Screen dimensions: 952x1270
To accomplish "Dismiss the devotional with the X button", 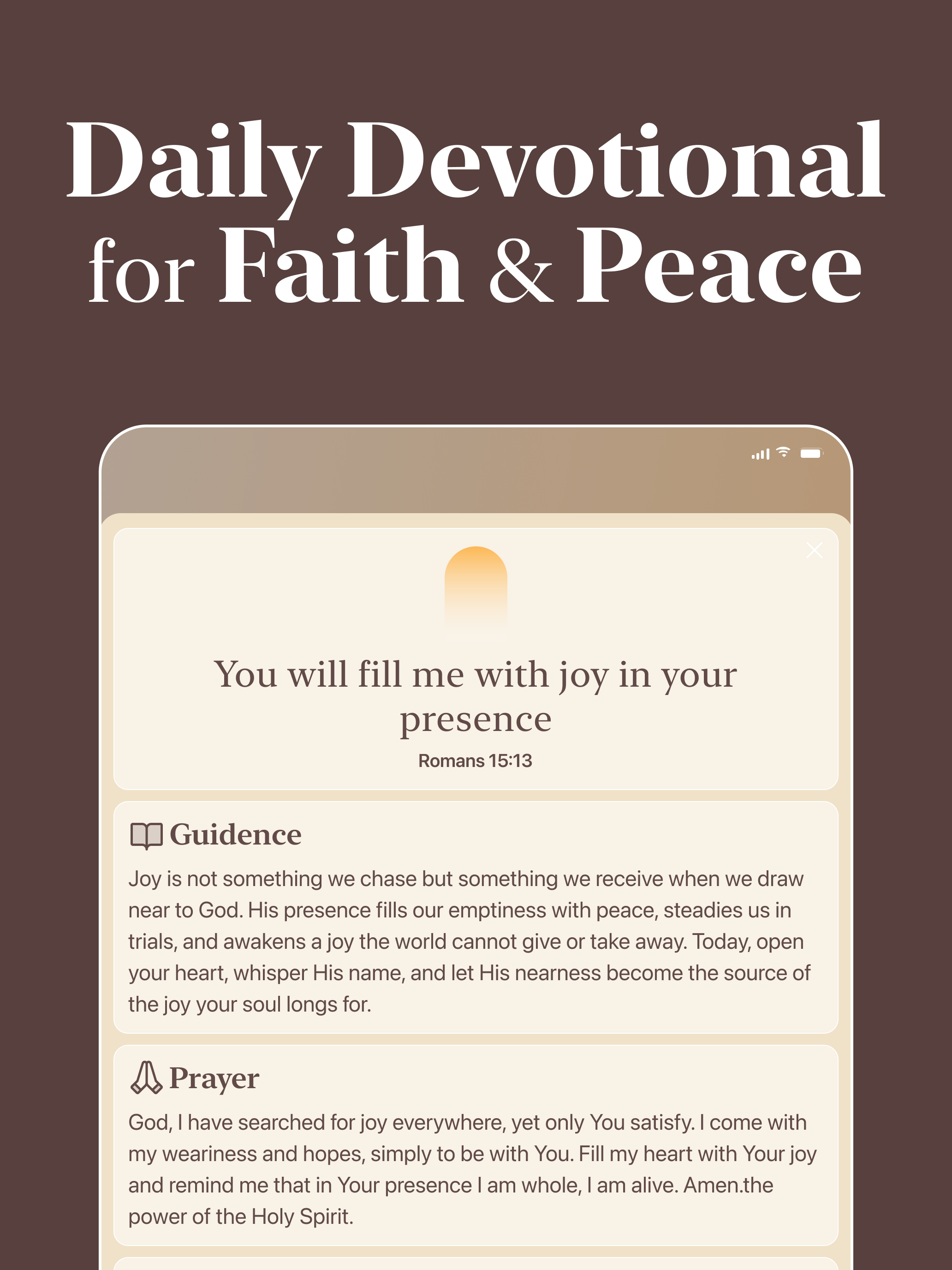I will coord(815,550).
